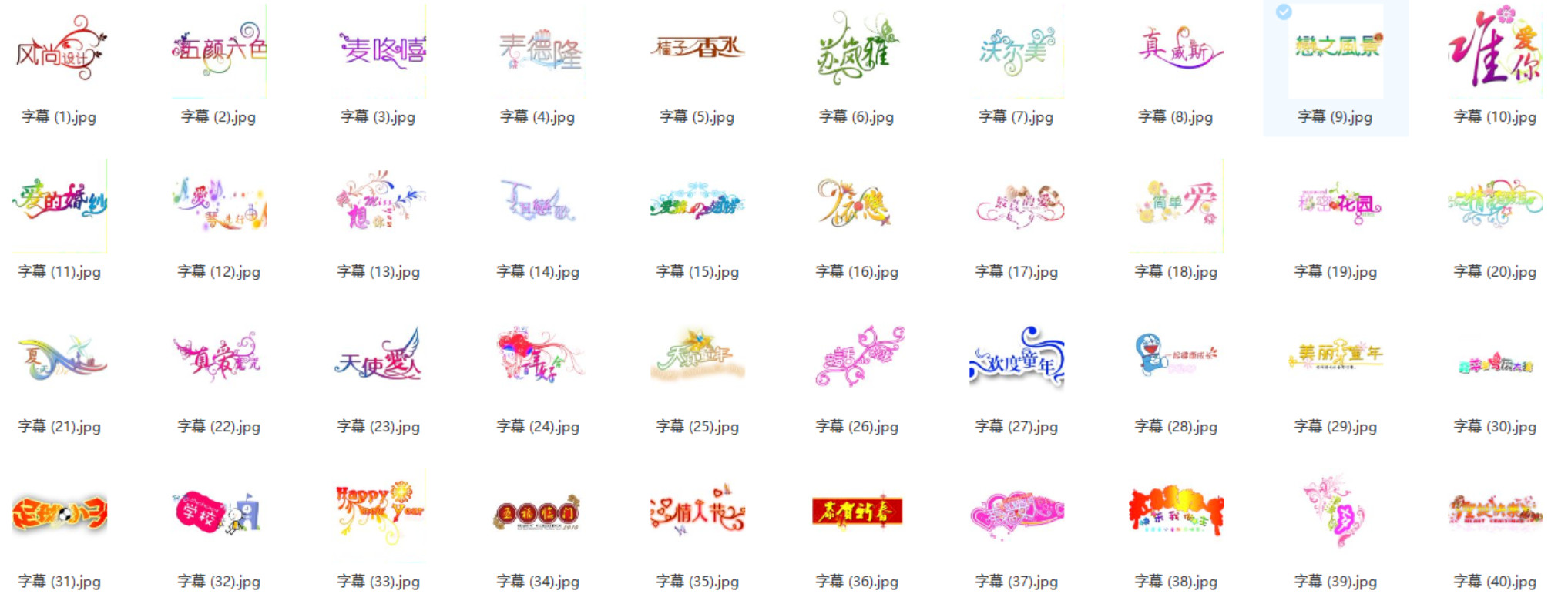Open the file 字幕 (1).jpg
Image resolution: width=1568 pixels, height=611 pixels.
60,51
